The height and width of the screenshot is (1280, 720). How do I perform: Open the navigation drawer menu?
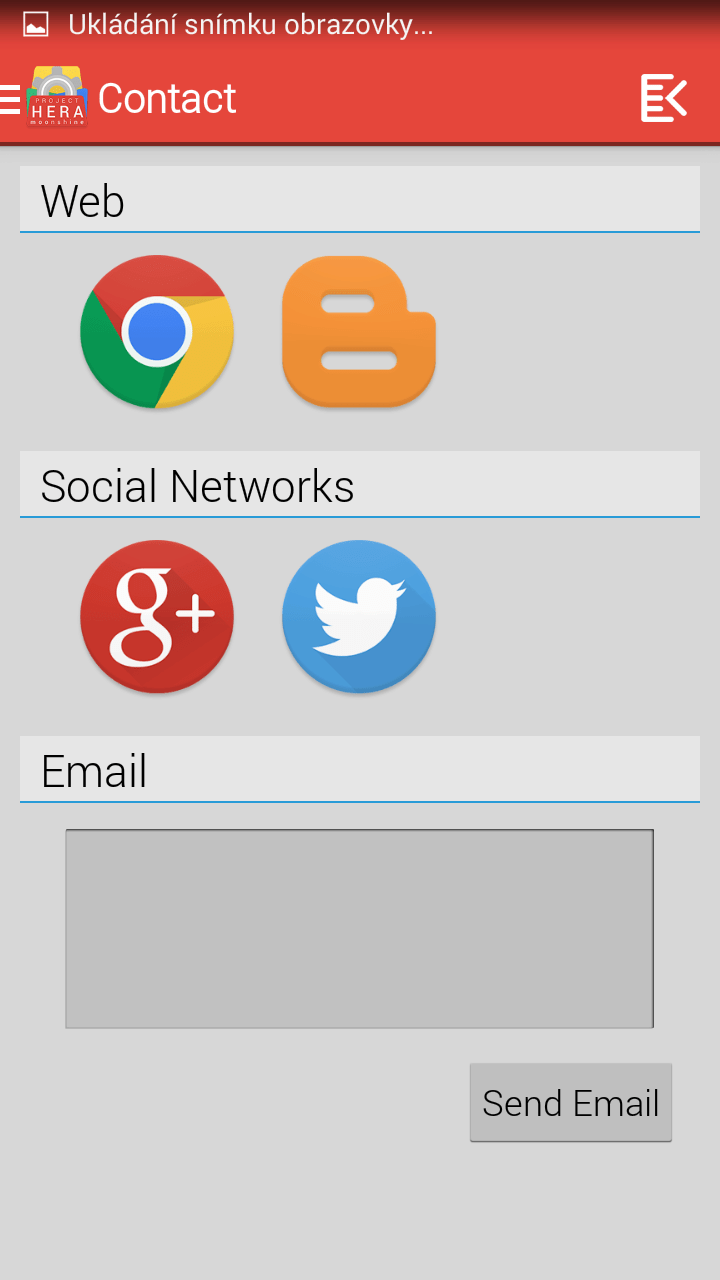pyautogui.click(x=10, y=98)
